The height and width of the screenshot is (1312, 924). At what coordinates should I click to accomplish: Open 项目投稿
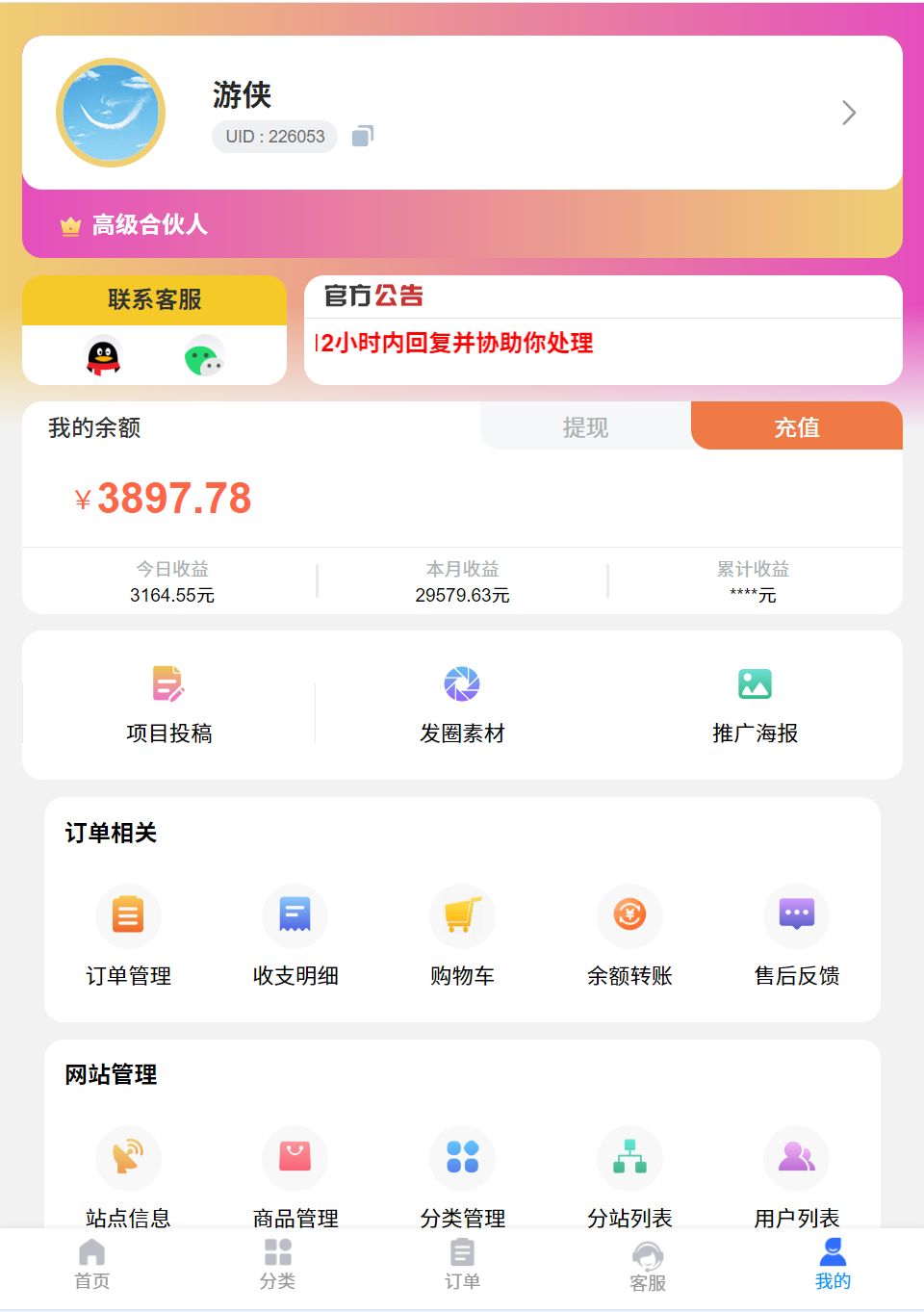click(168, 705)
